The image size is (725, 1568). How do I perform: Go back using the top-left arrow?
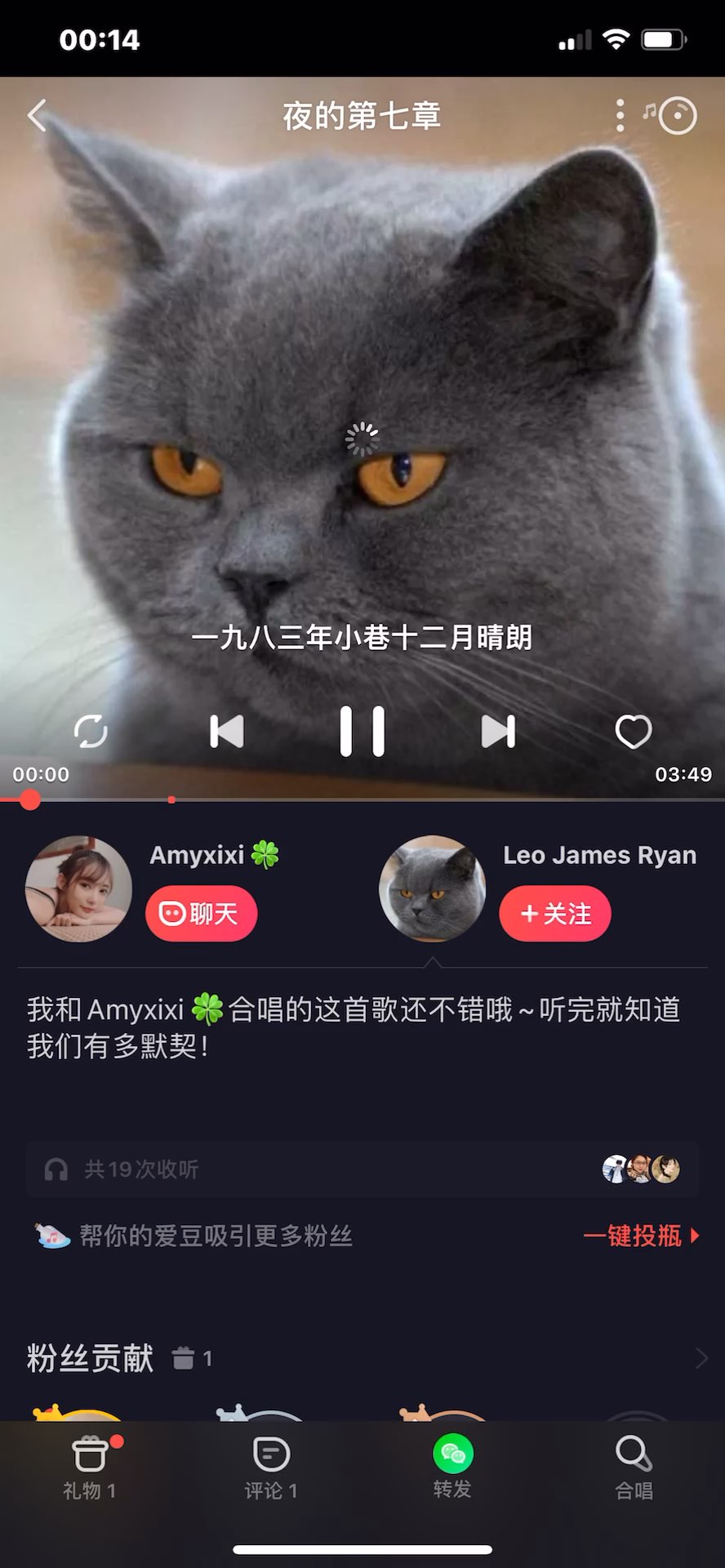click(x=37, y=116)
